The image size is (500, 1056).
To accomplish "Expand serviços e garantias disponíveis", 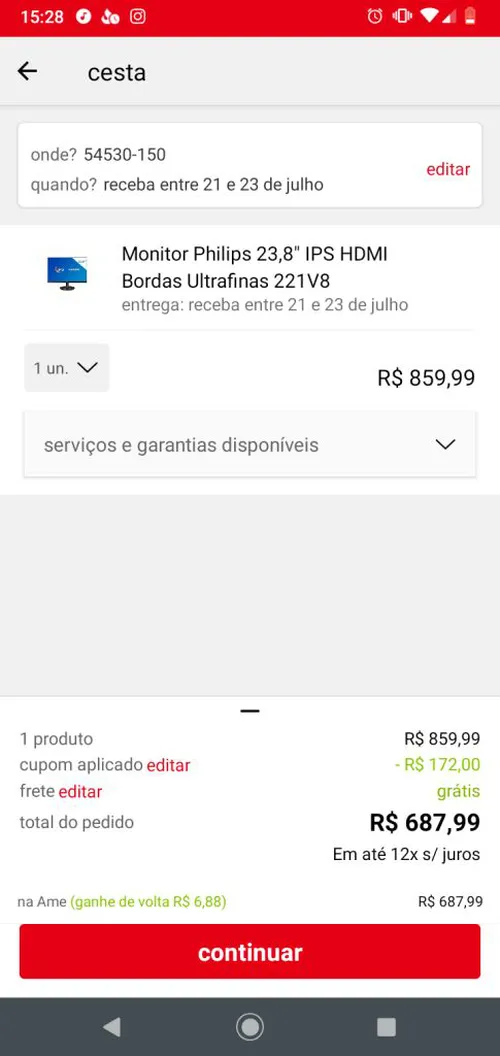I will click(x=250, y=445).
